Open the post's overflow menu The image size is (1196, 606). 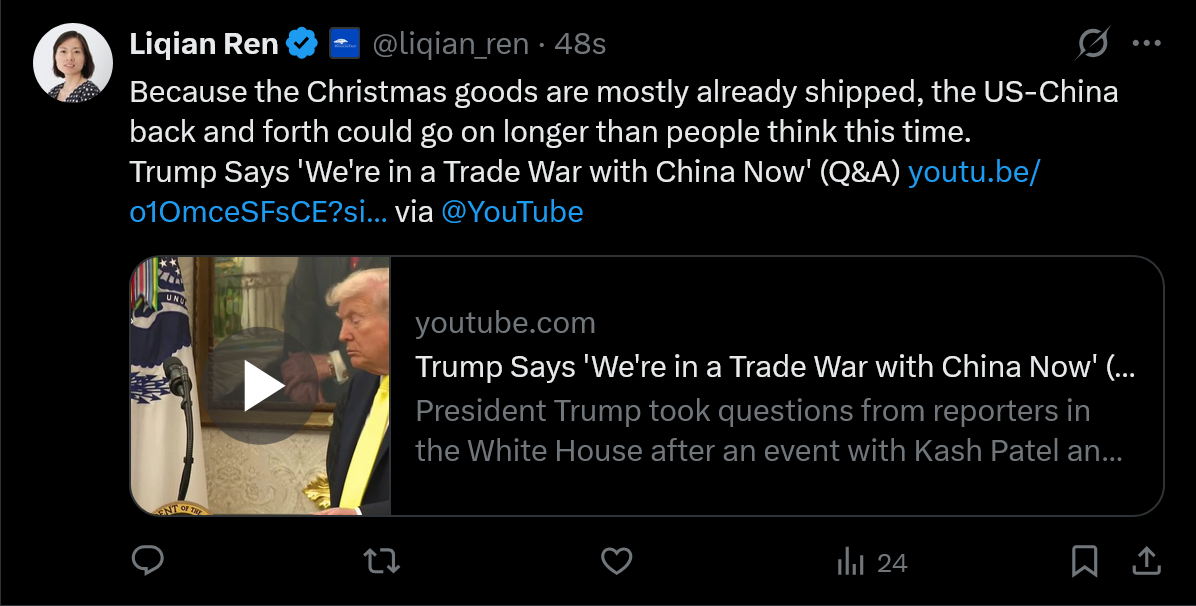1146,44
